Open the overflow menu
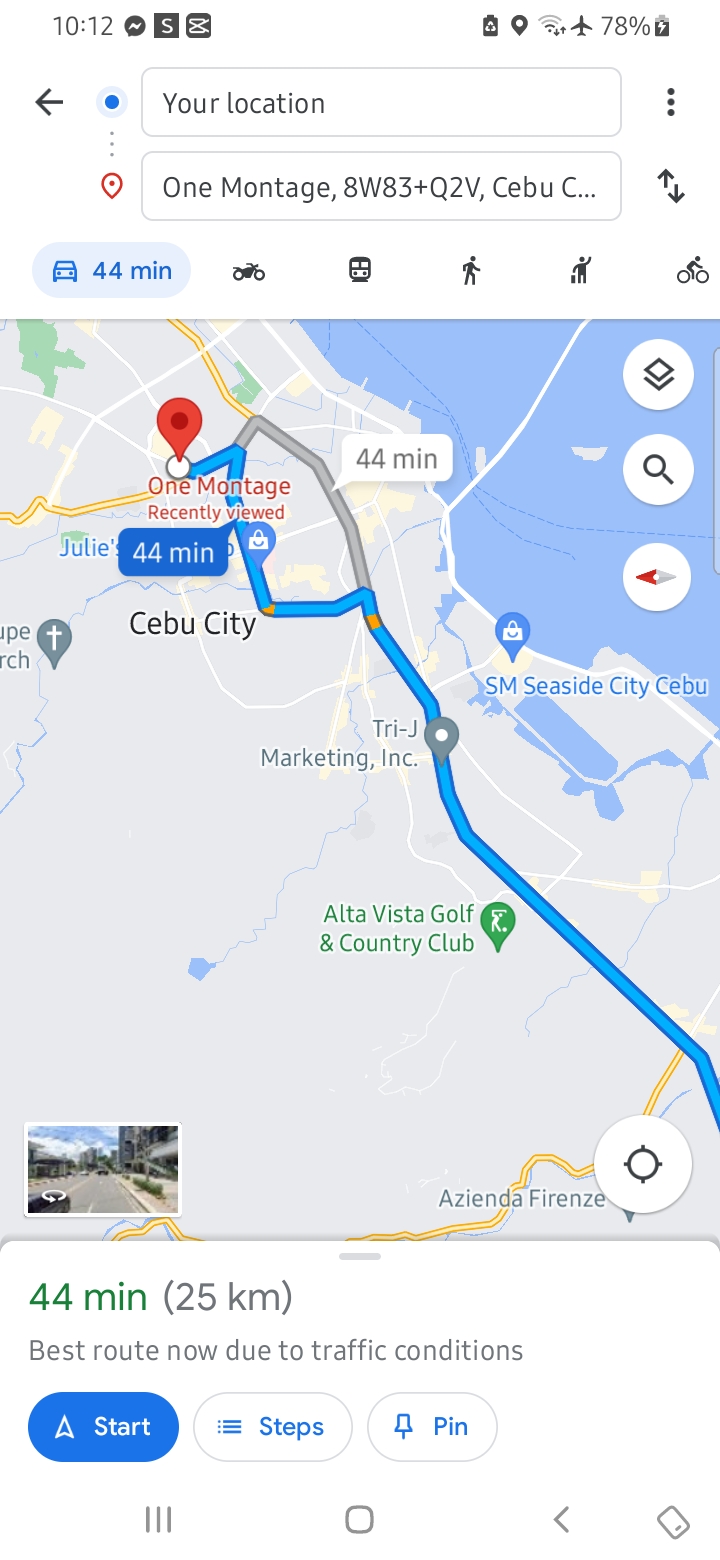The height and width of the screenshot is (1560, 720). coord(670,102)
